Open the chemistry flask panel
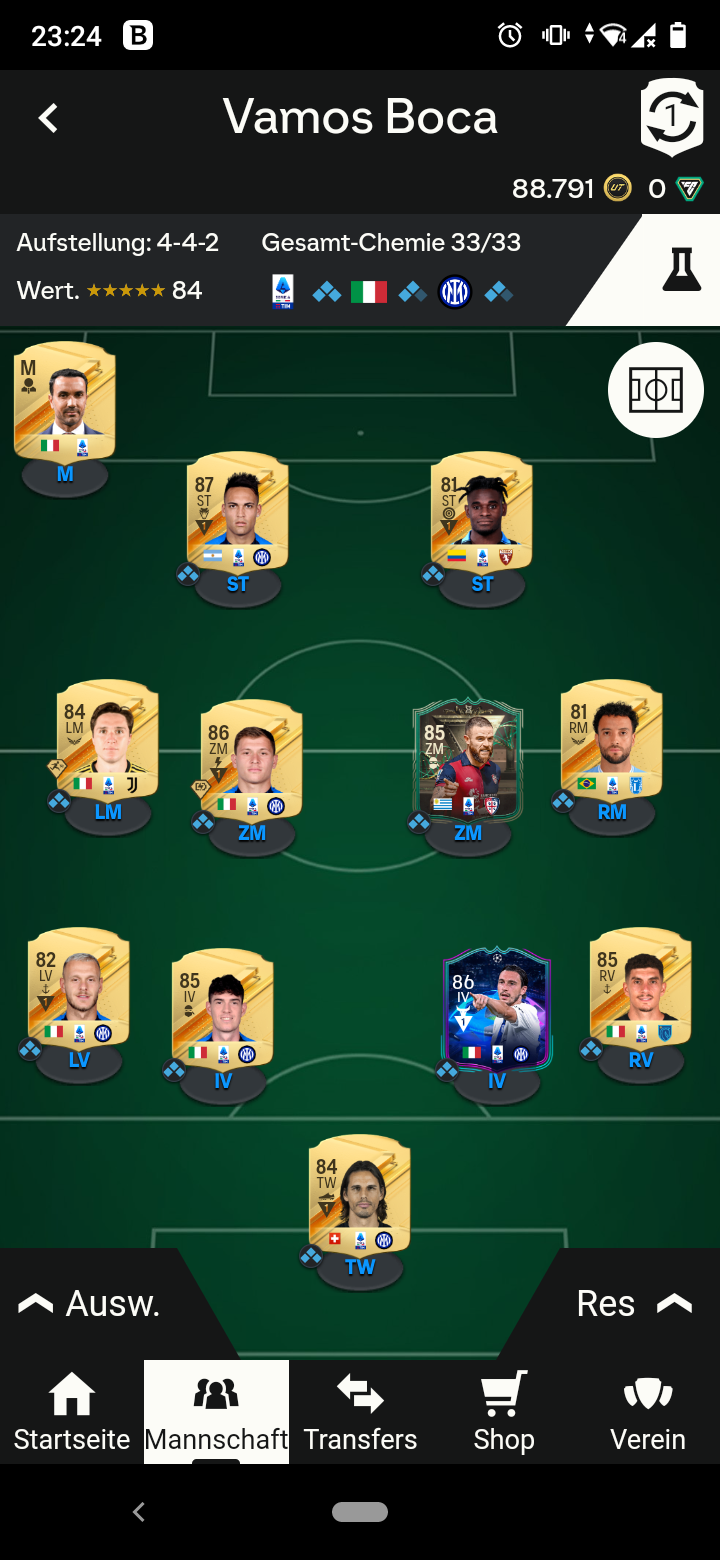Image resolution: width=720 pixels, height=1560 pixels. [x=681, y=270]
